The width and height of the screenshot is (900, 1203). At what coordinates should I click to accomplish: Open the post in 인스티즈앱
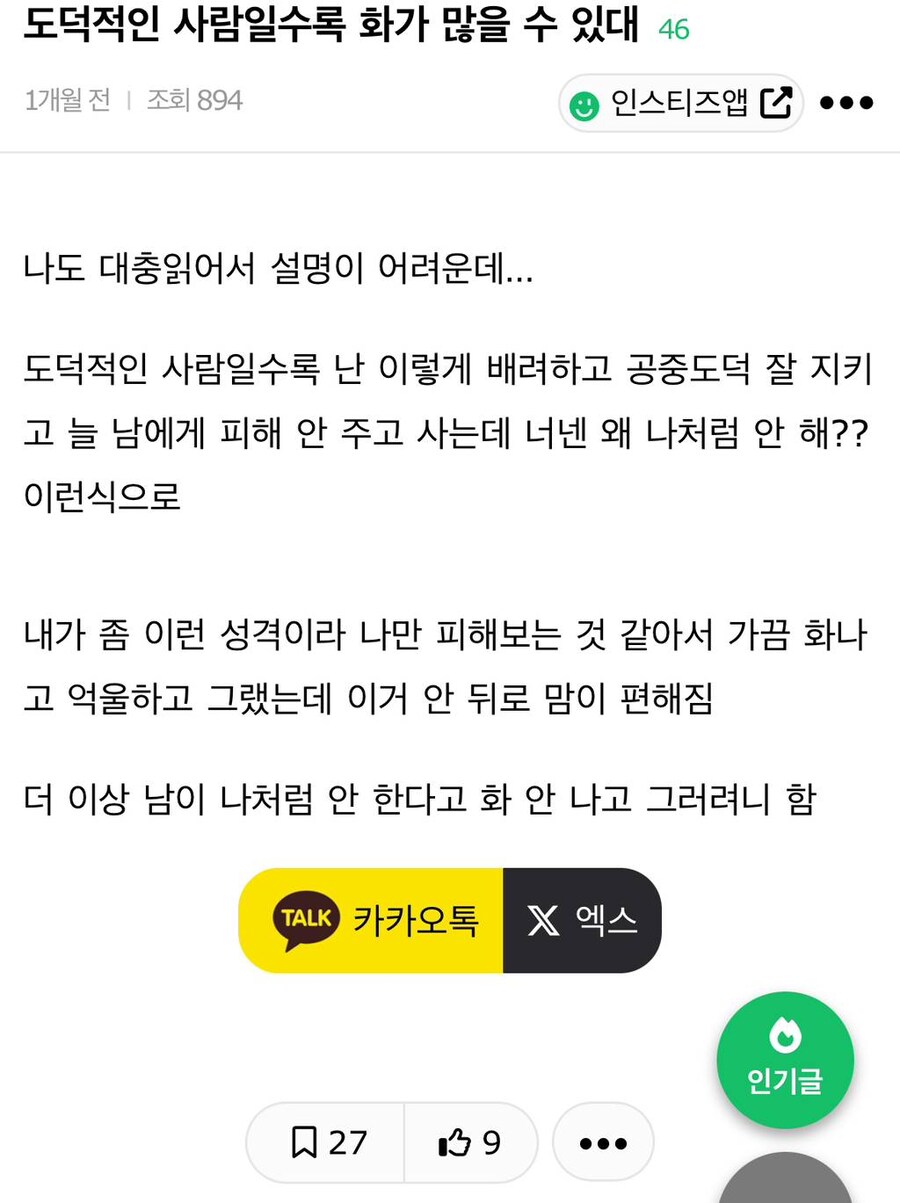click(x=680, y=102)
